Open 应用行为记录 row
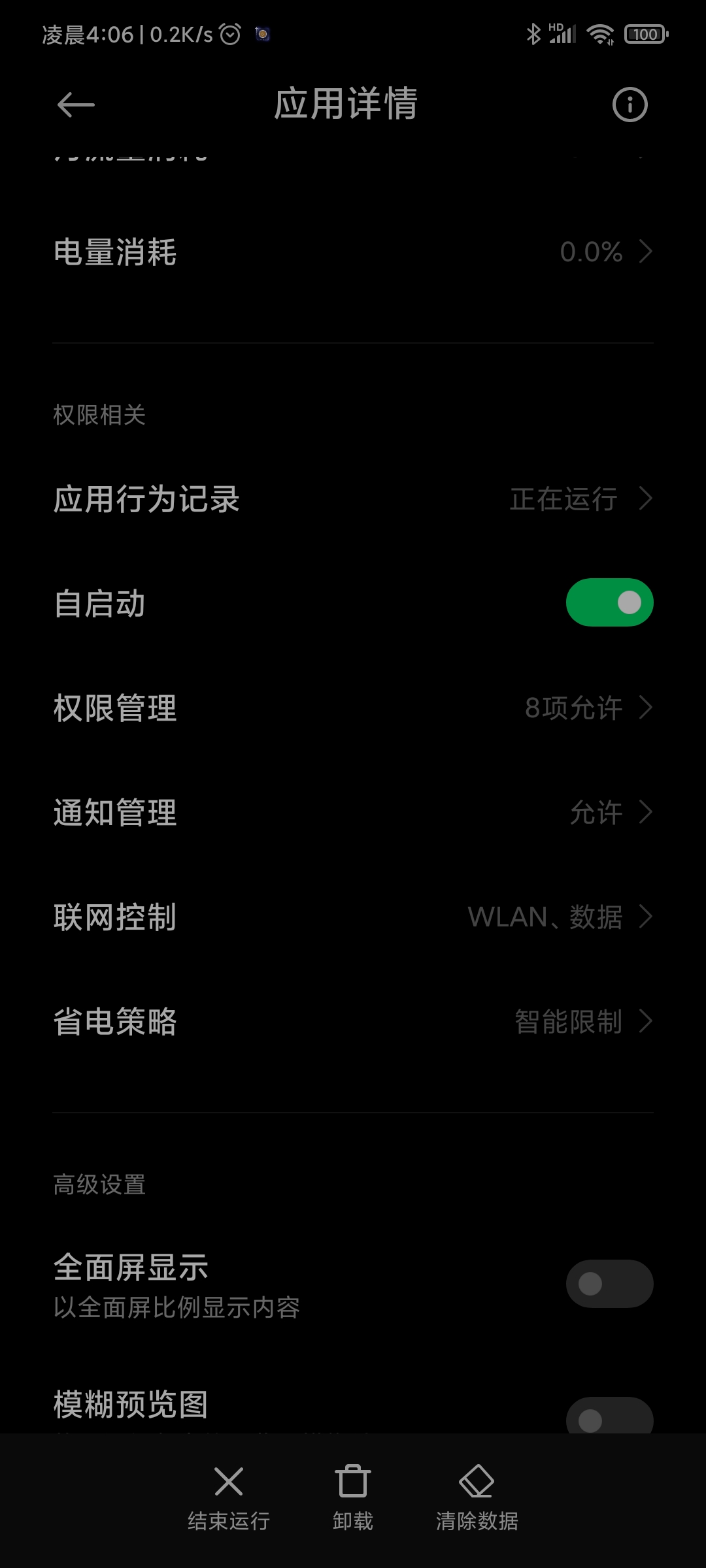 coord(353,499)
